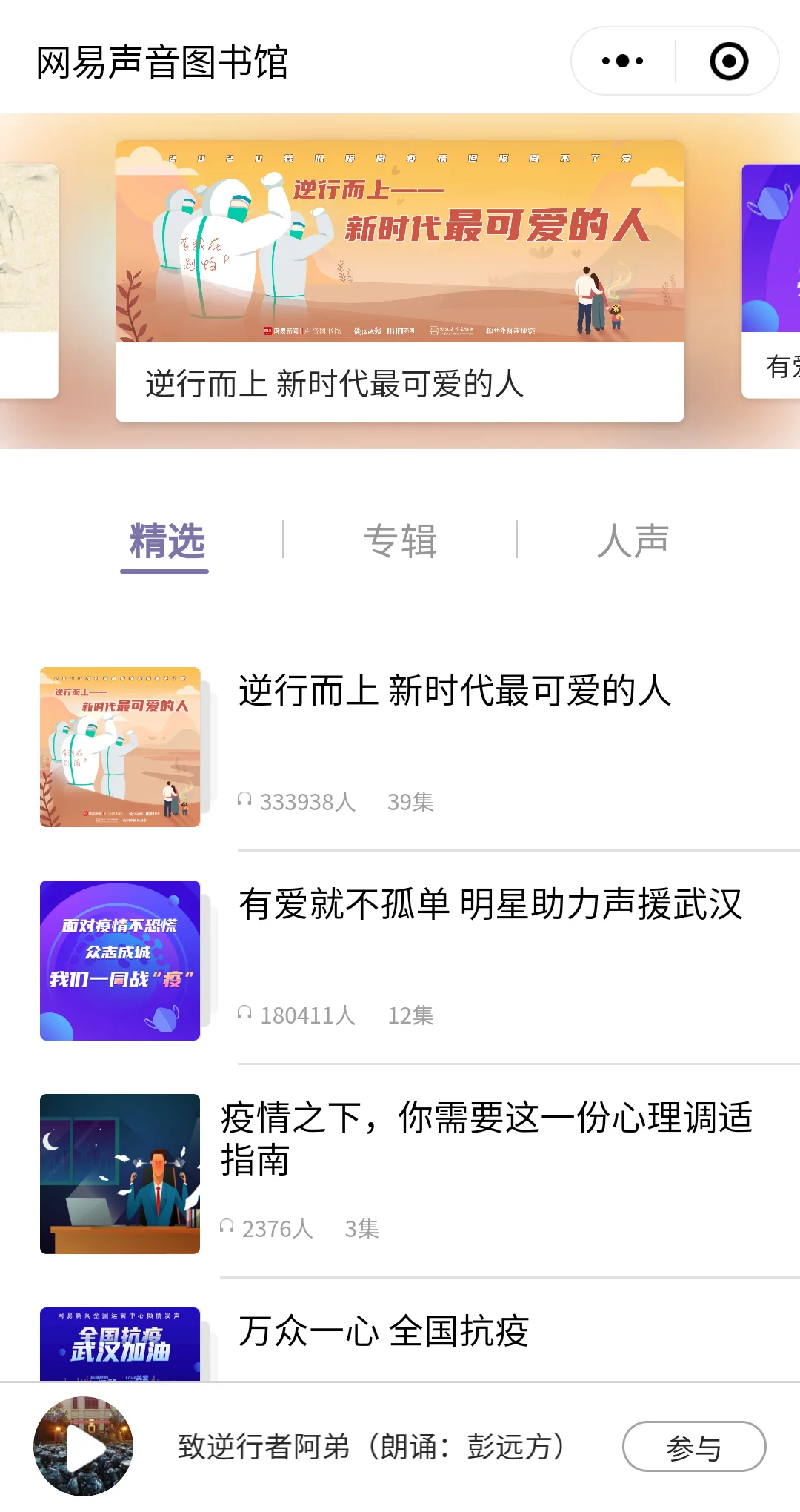Image resolution: width=800 pixels, height=1512 pixels.
Task: Play 致逆行者阿弟 in the mini player
Action: [84, 1446]
